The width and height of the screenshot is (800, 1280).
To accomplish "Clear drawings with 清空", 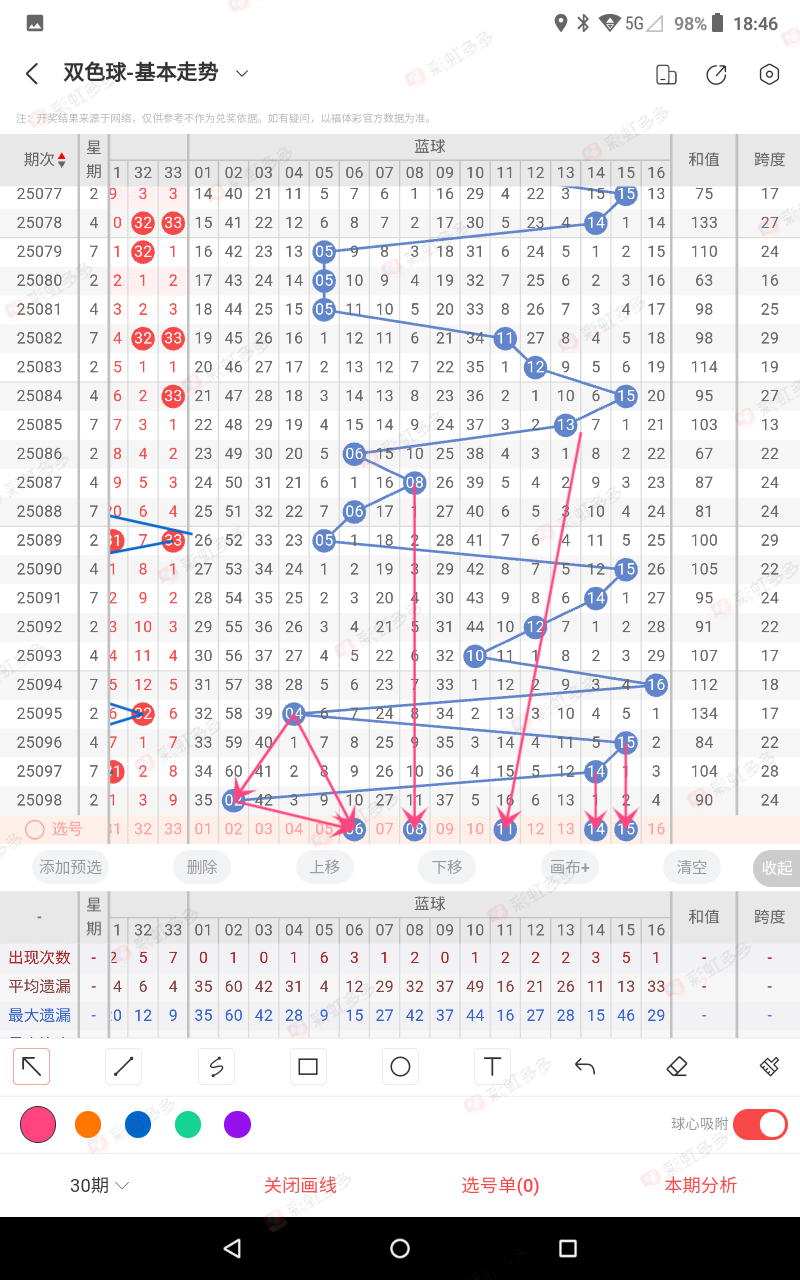I will [692, 867].
